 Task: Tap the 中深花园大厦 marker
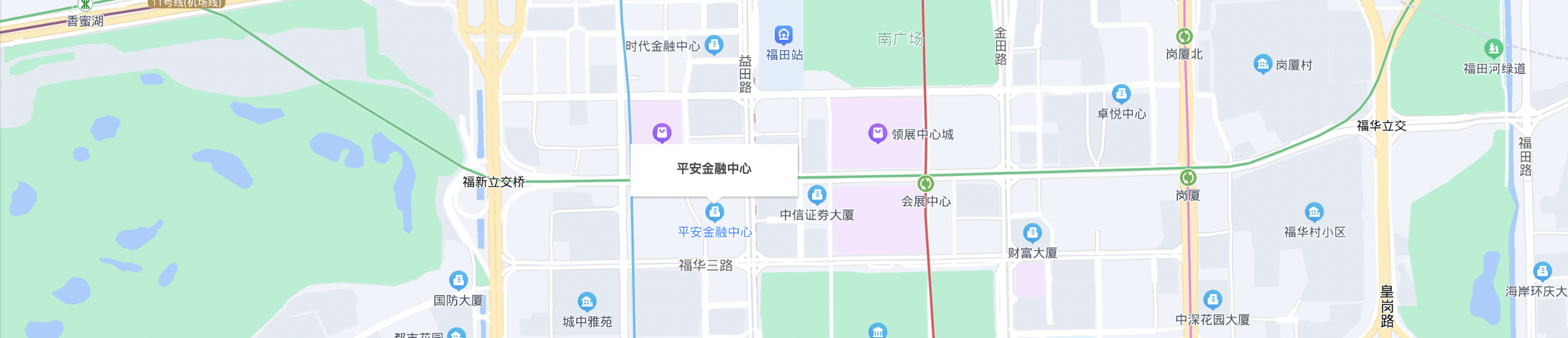coord(1213,300)
